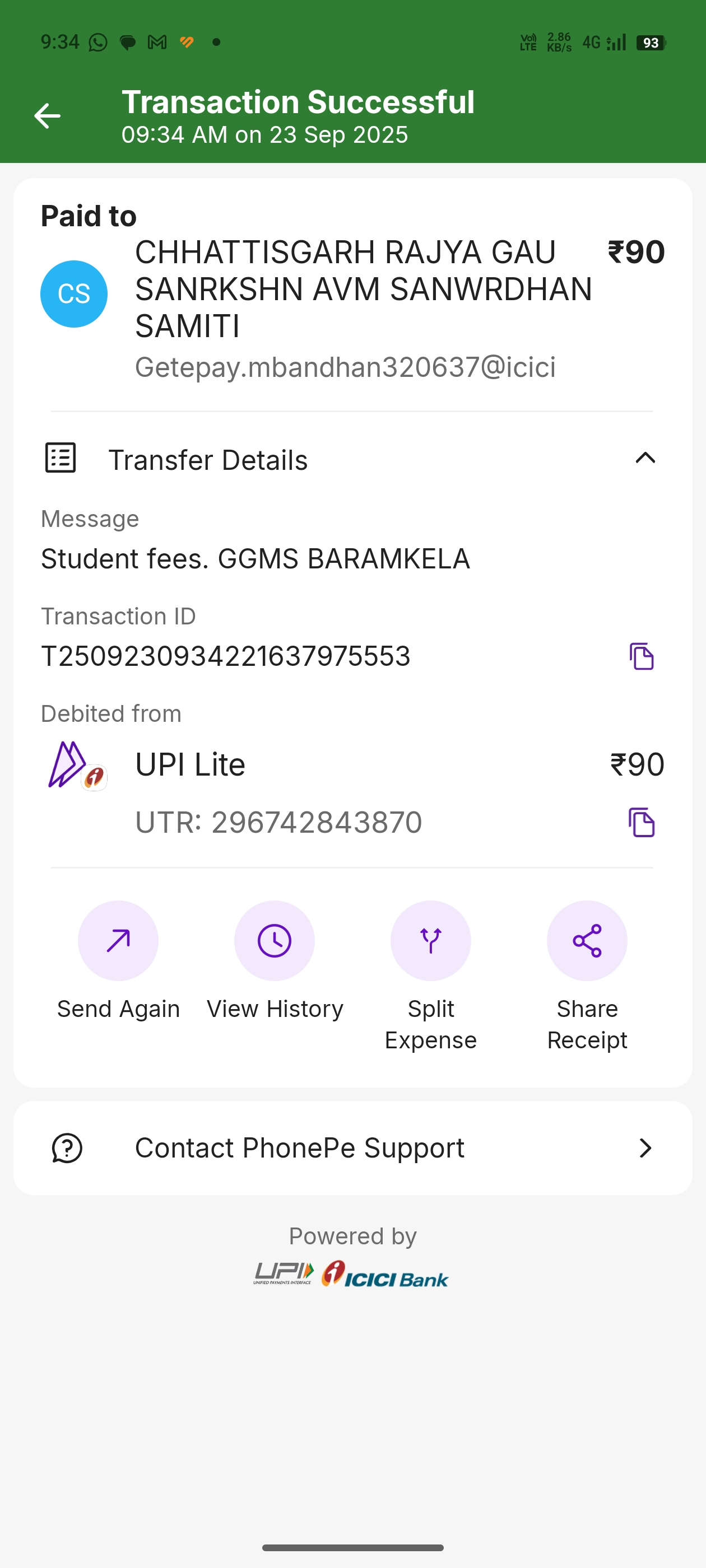The image size is (706, 1568).
Task: Open View History for this payee
Action: (x=274, y=941)
